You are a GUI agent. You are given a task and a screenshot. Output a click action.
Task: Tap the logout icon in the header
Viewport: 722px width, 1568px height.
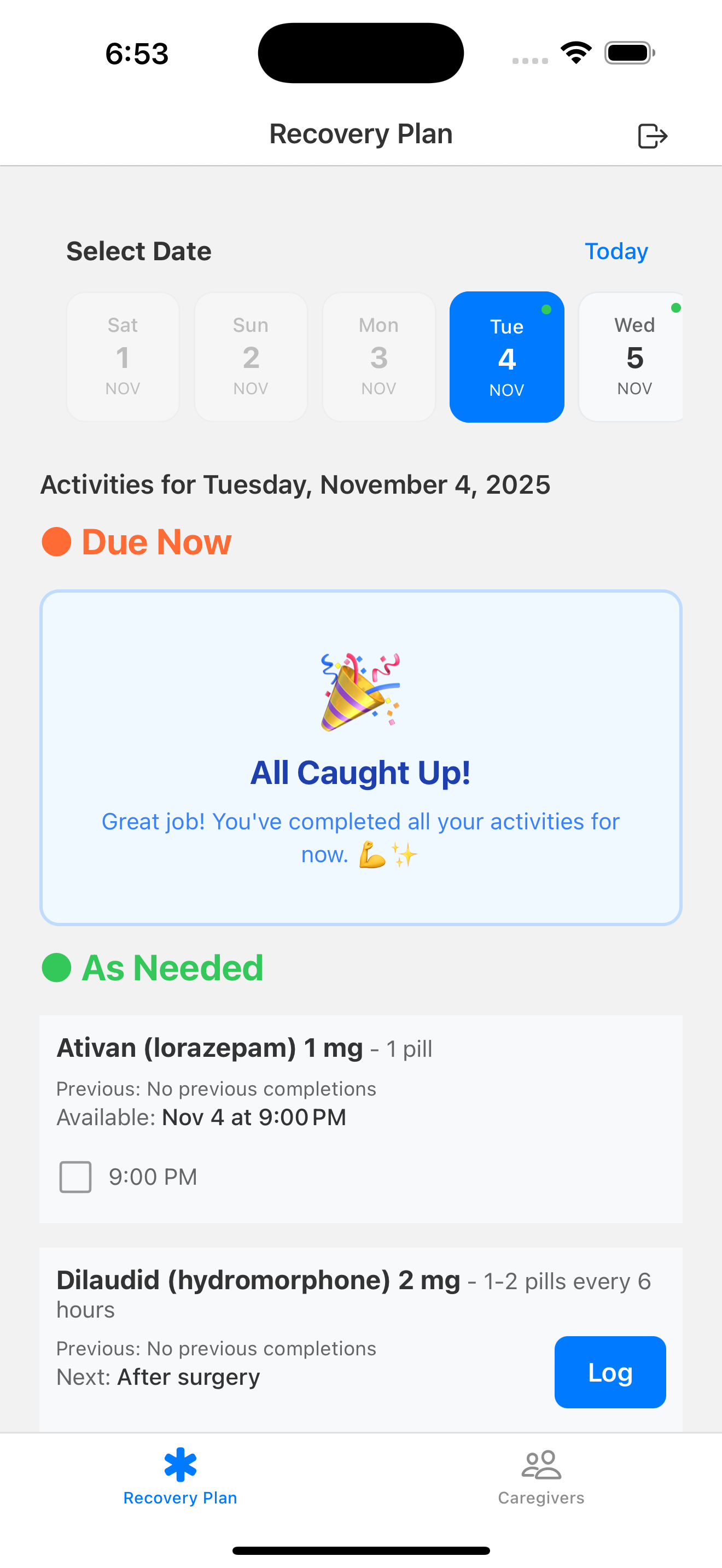pos(652,135)
